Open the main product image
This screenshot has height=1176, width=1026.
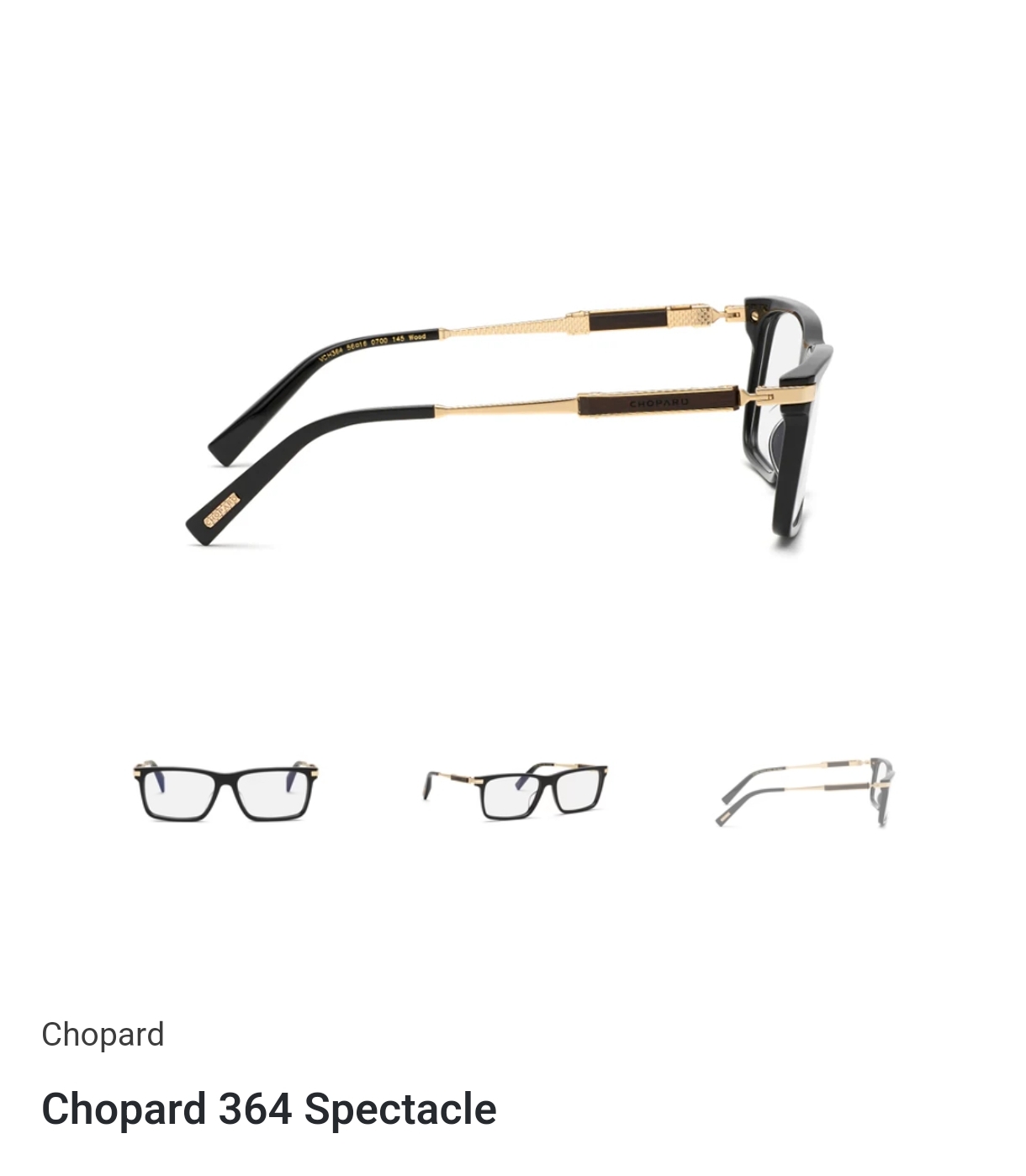511,419
